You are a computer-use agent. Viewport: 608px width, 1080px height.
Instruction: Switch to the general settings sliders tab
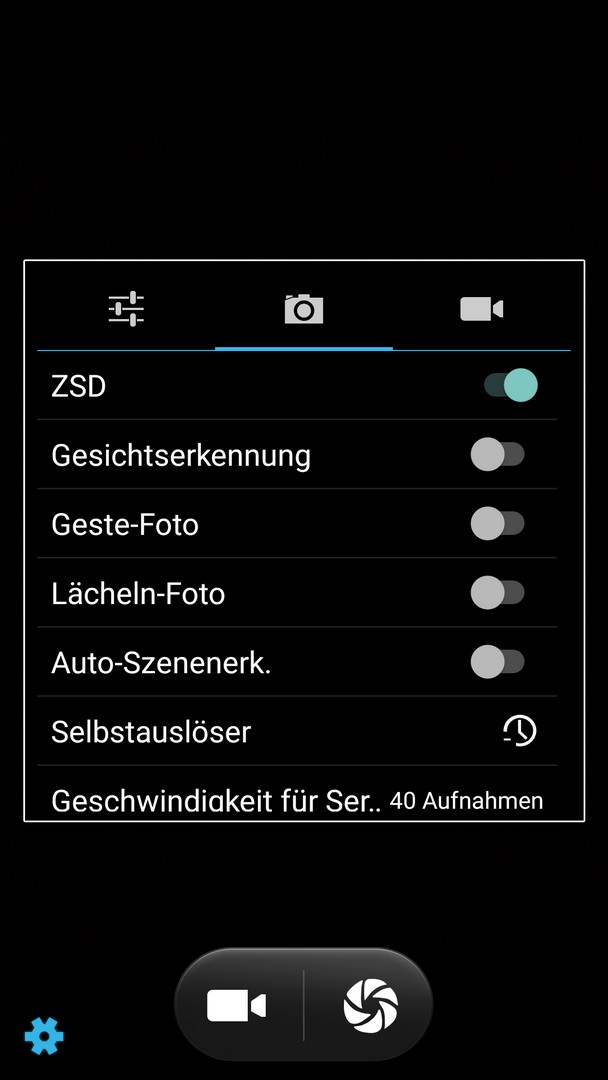pos(126,309)
